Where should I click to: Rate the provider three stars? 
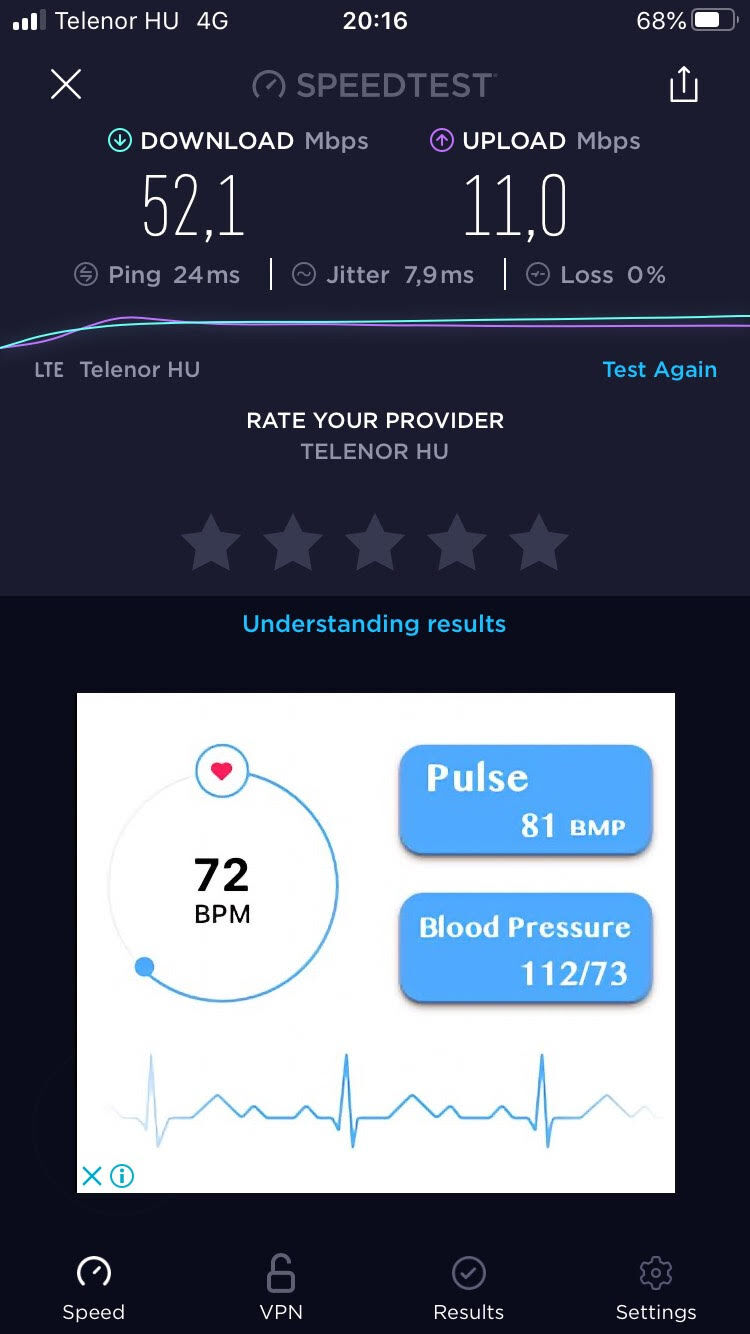point(375,543)
